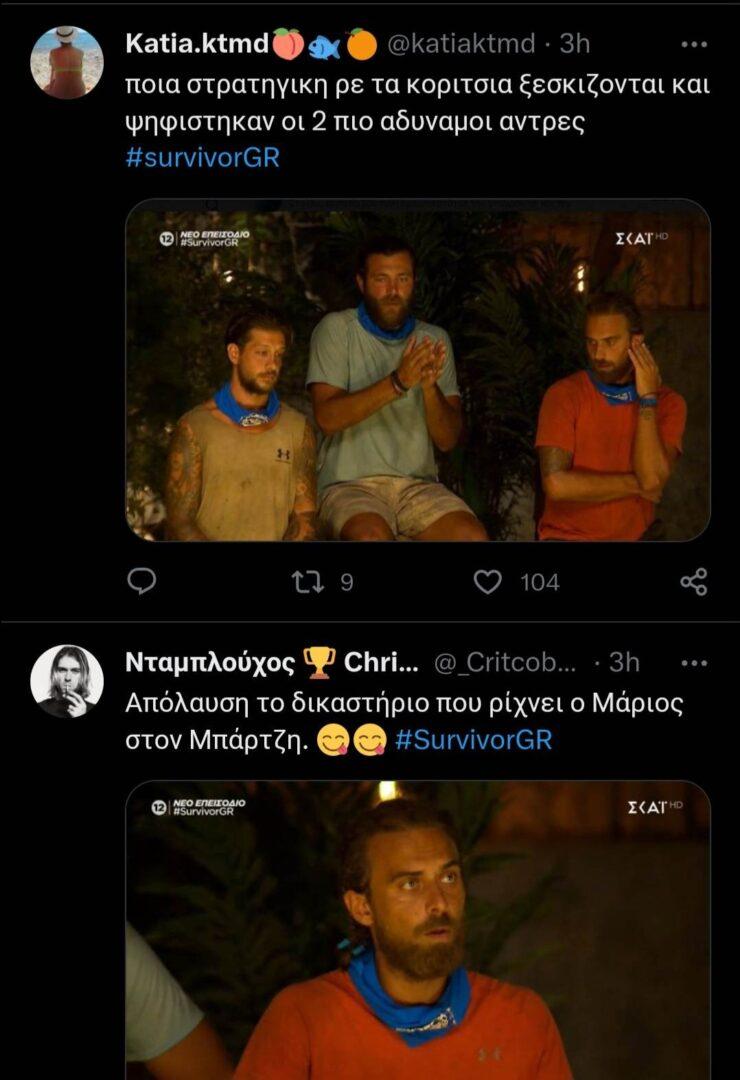The image size is (740, 1080).
Task: Tap the #survivorGR hashtag in Katia.ktmd's tweet
Action: pyautogui.click(x=203, y=159)
